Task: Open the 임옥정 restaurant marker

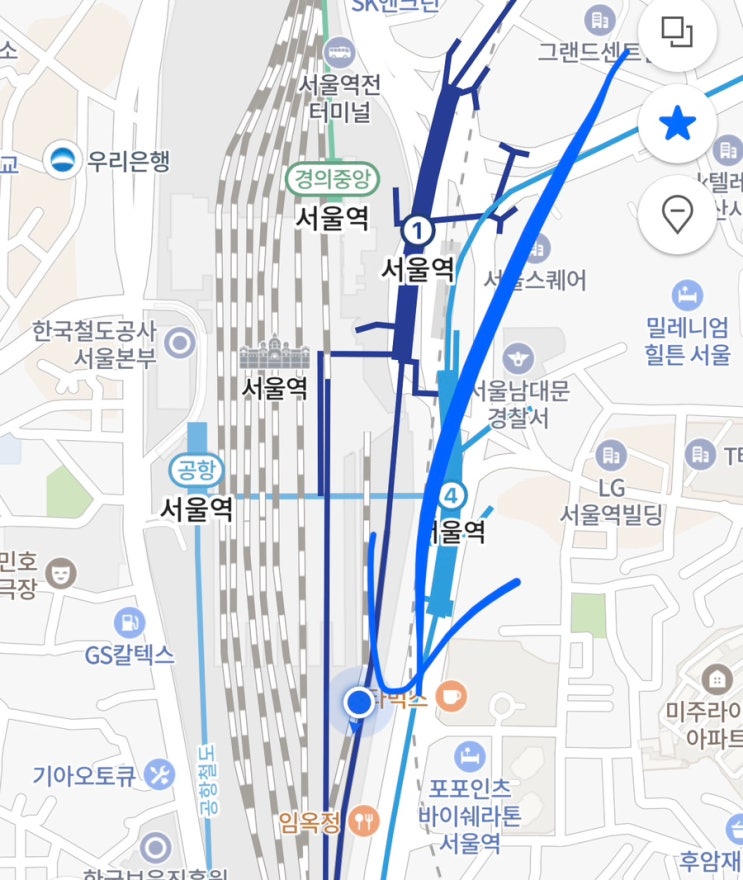Action: click(364, 821)
